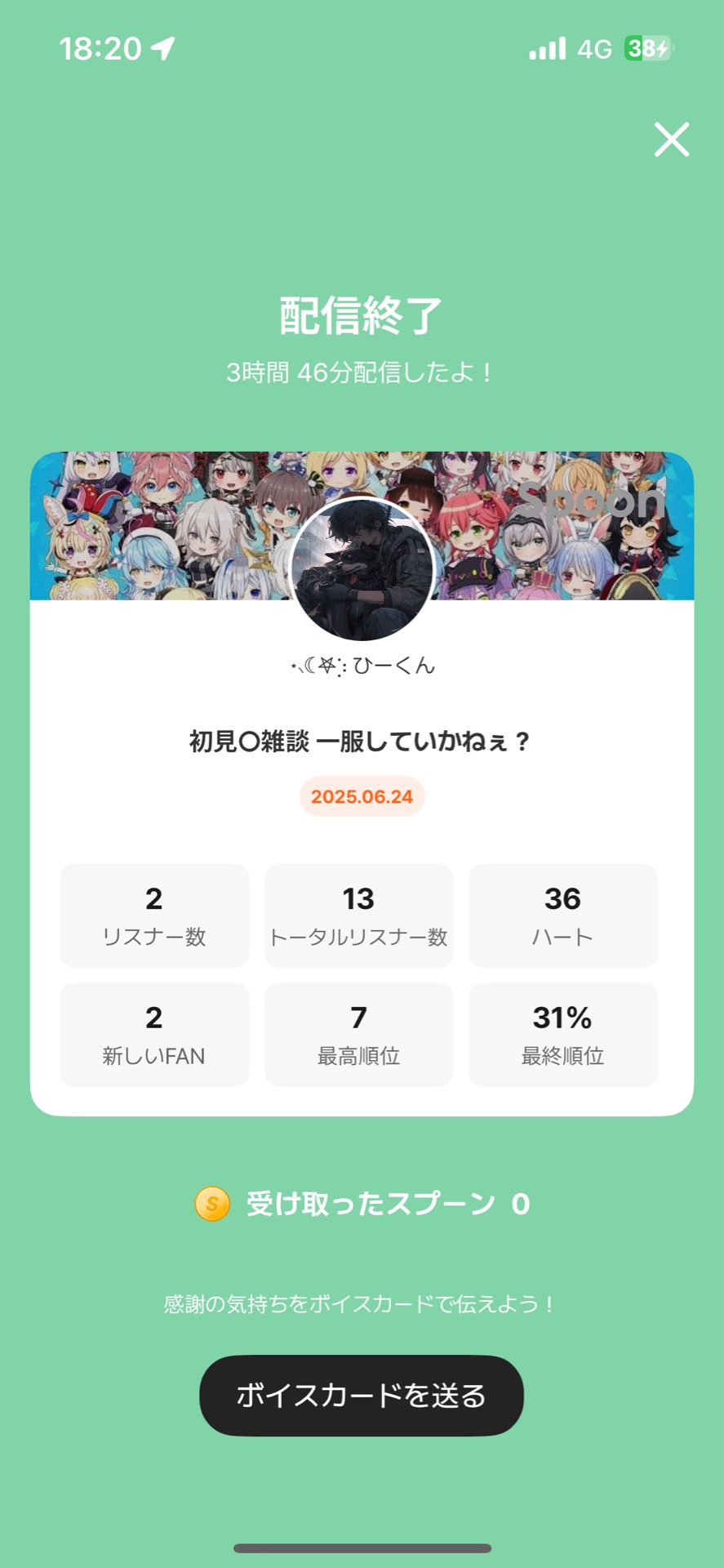Screen dimensions: 724x1568
Task: Close the broadcast ended summary screen
Action: [x=672, y=140]
